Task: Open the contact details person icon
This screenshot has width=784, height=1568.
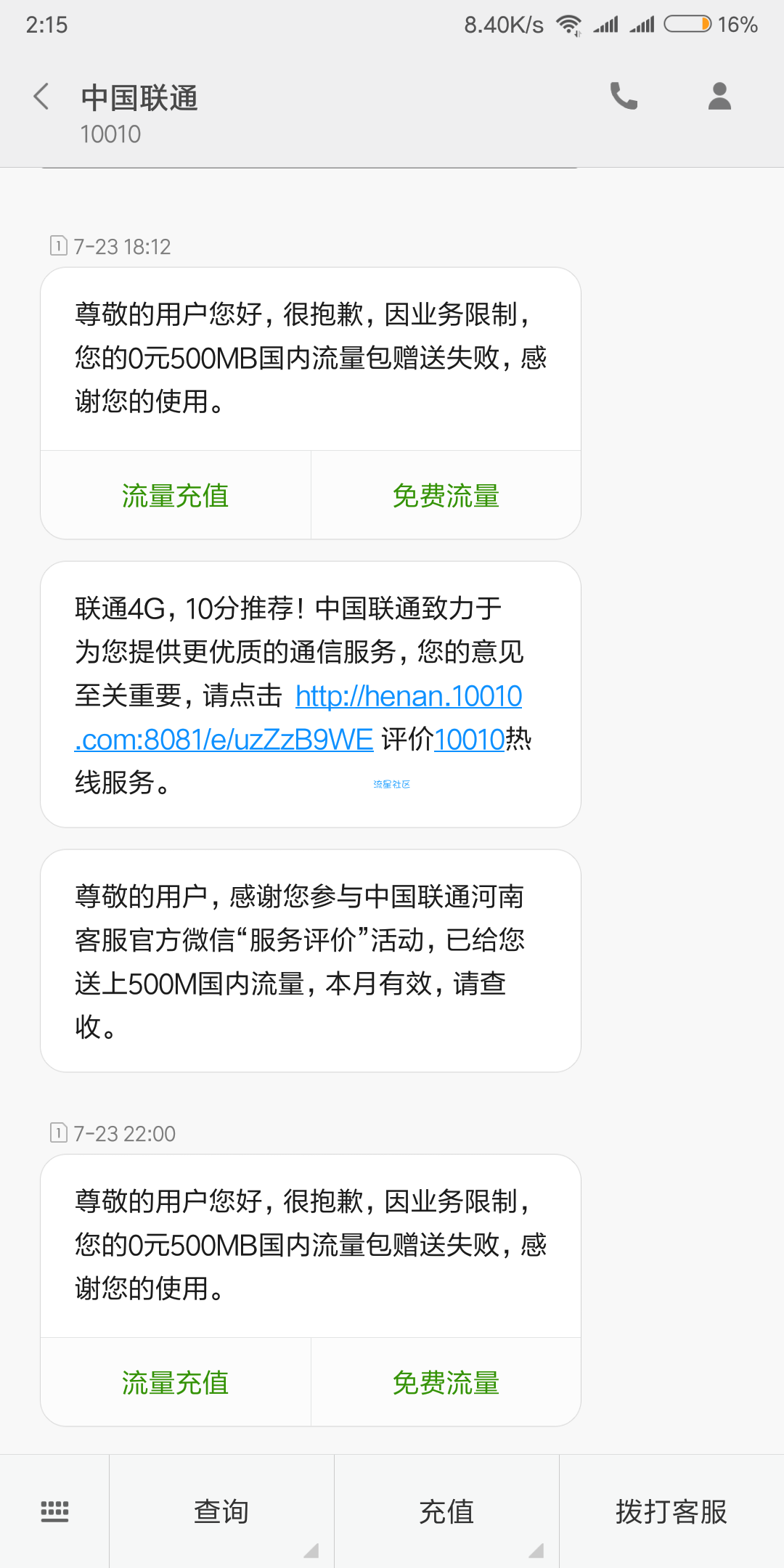Action: 719,97
